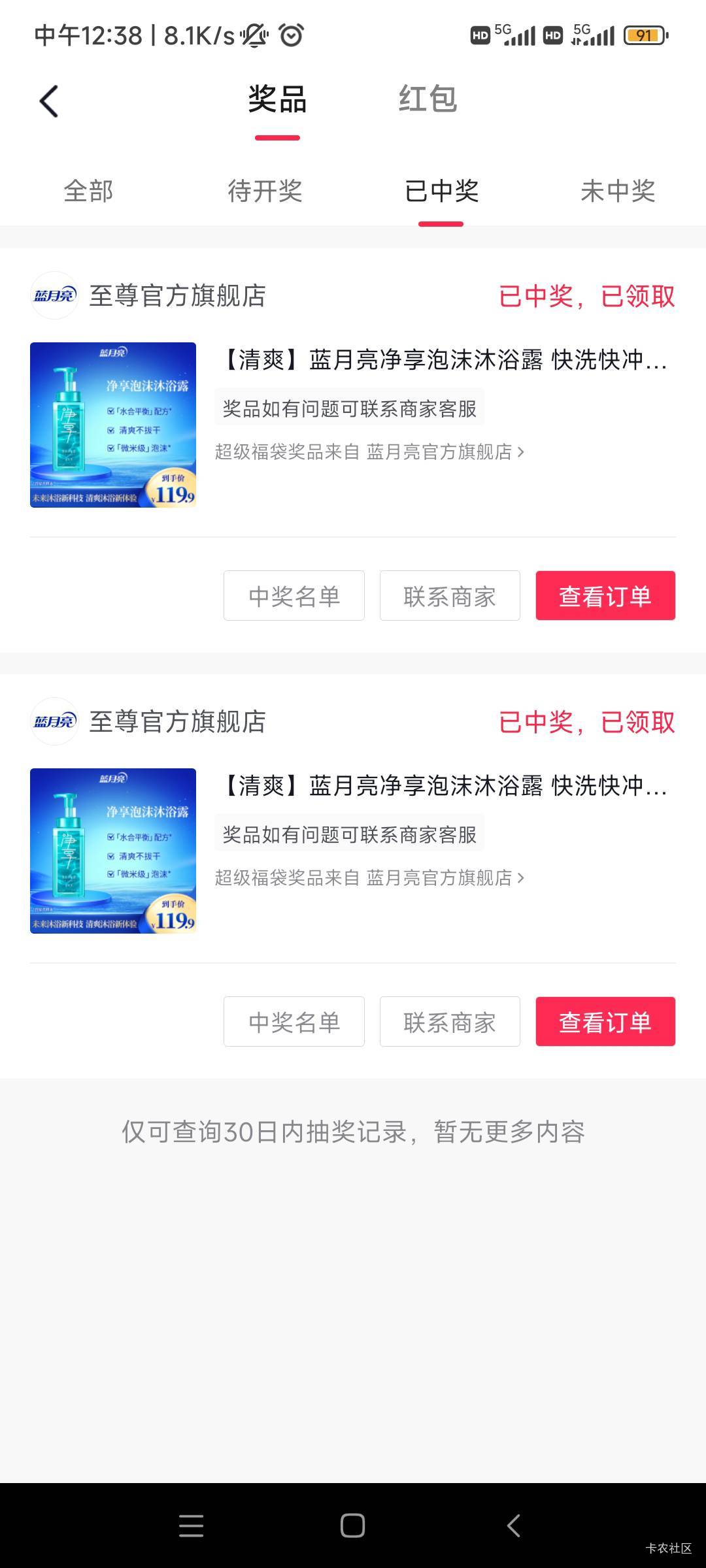Switch to the 待开奖 tab

click(x=265, y=191)
